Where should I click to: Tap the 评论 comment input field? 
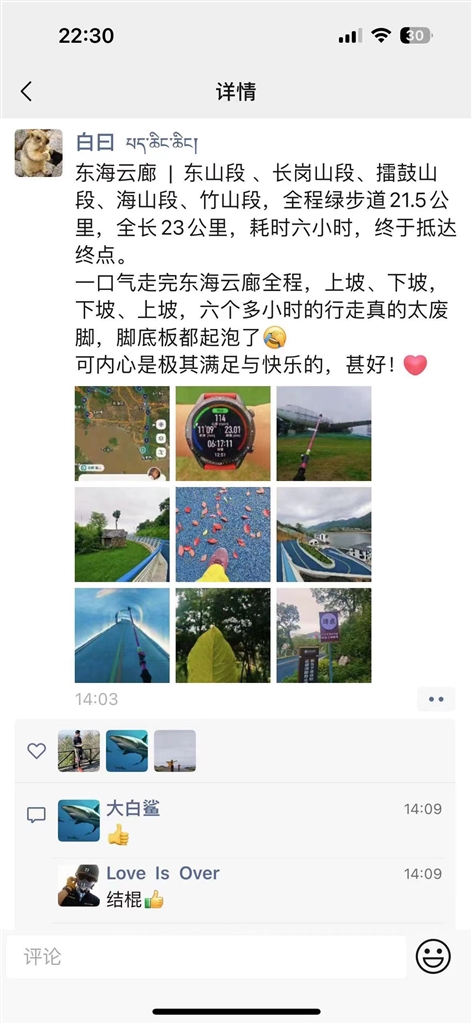206,957
